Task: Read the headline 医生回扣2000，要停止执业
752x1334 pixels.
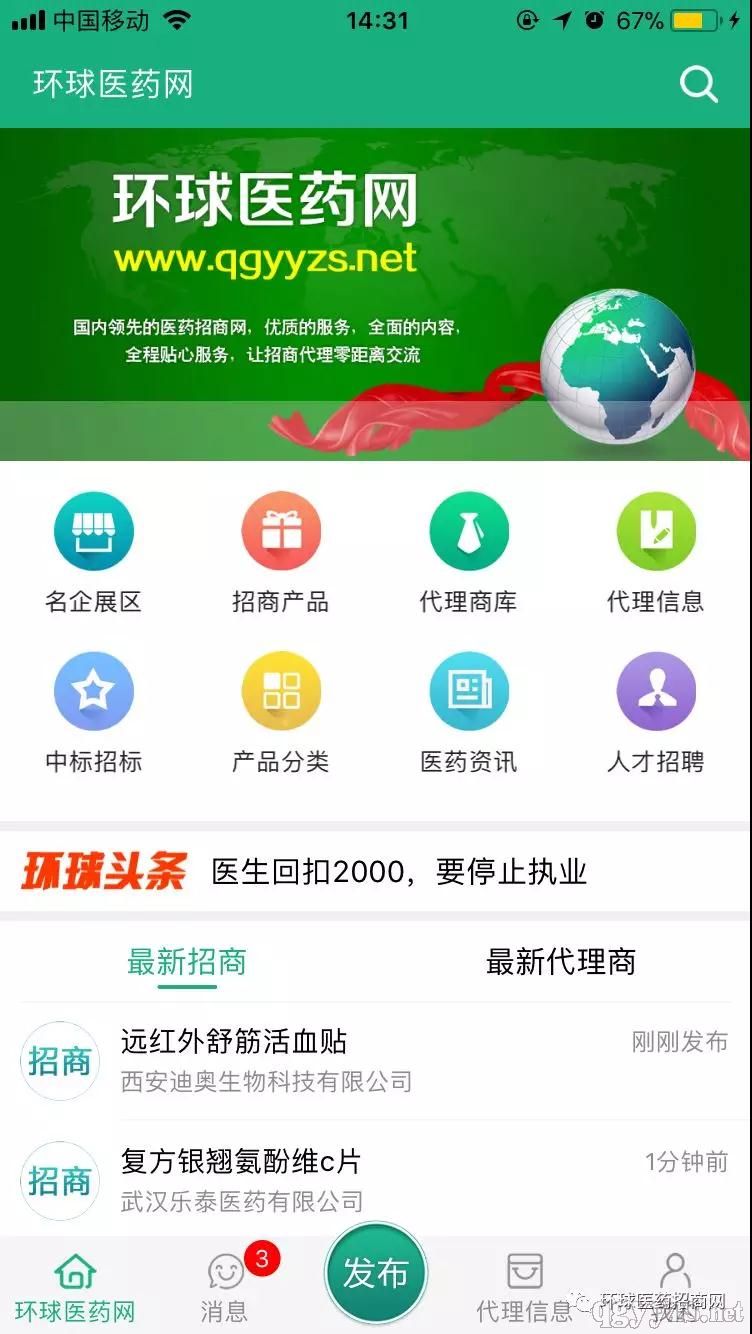Action: point(398,872)
